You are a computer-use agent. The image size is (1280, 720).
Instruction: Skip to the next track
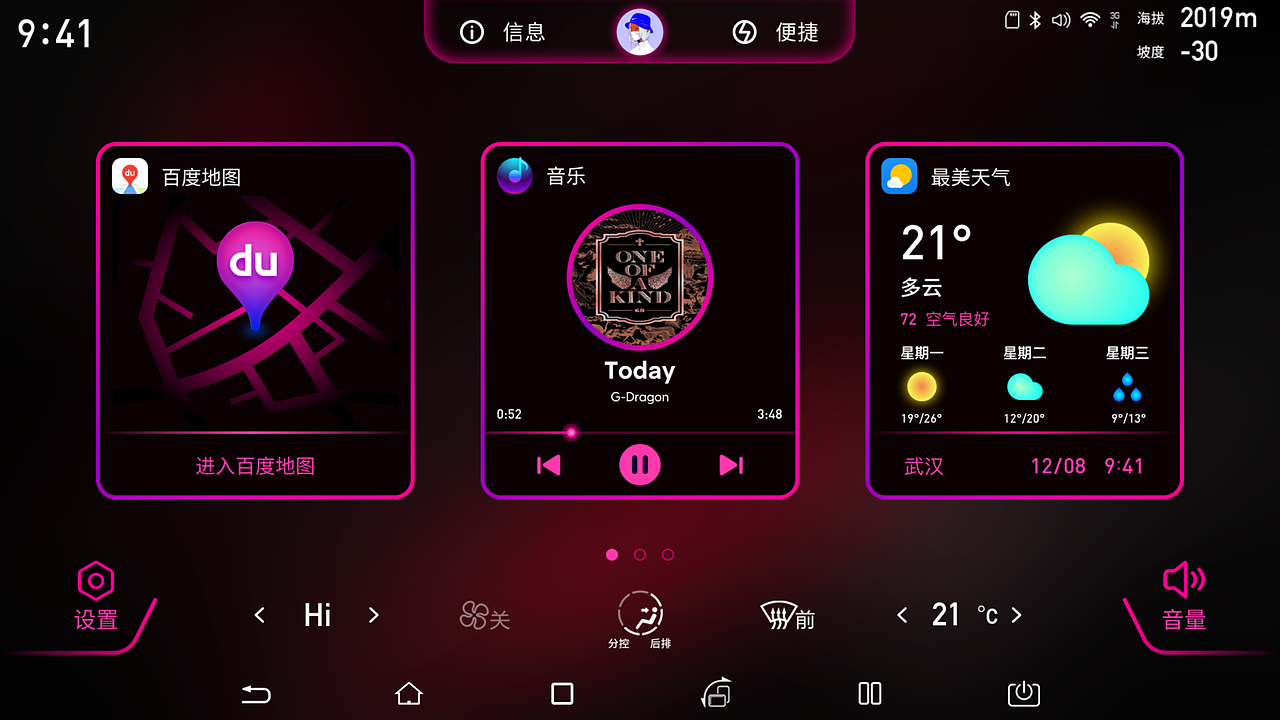731,465
